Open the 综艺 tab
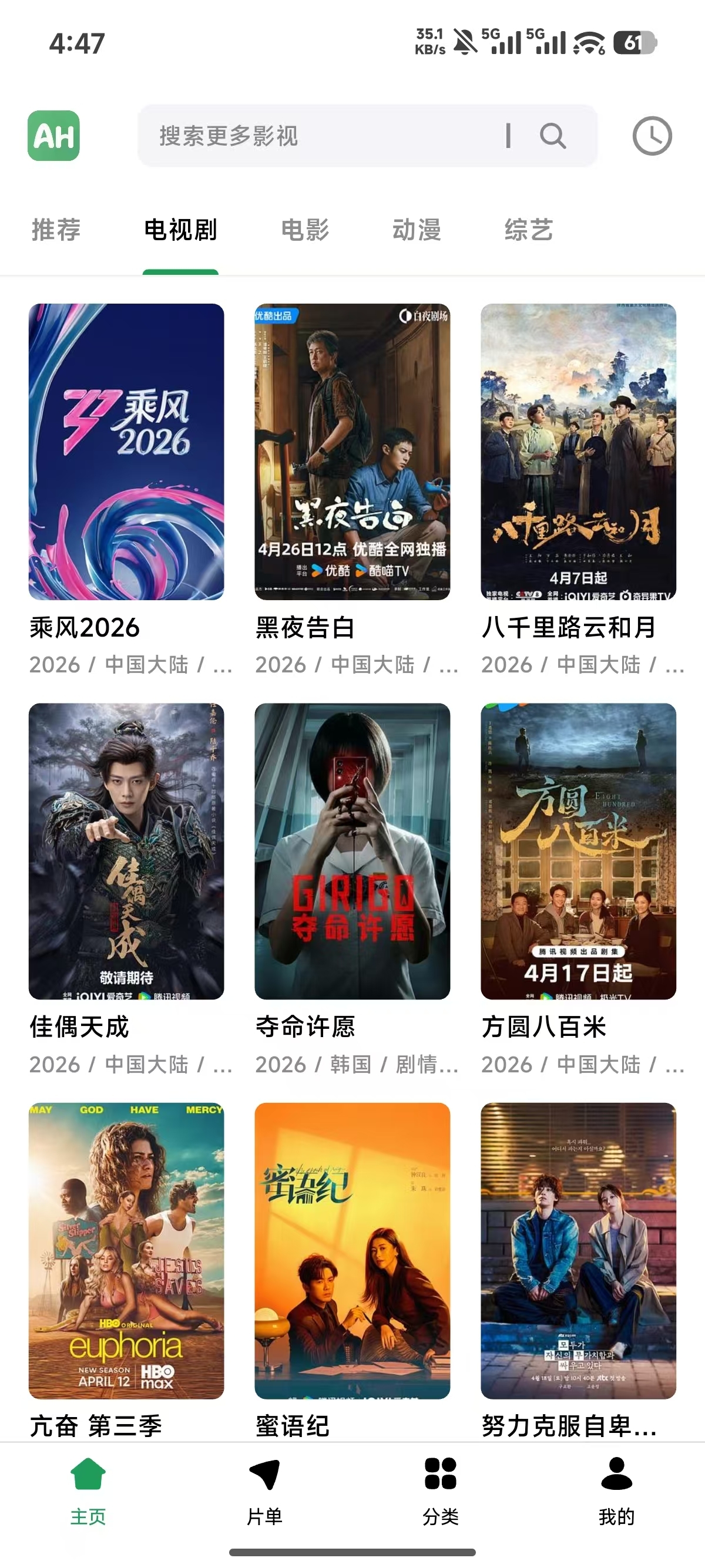705x1568 pixels. [528, 230]
